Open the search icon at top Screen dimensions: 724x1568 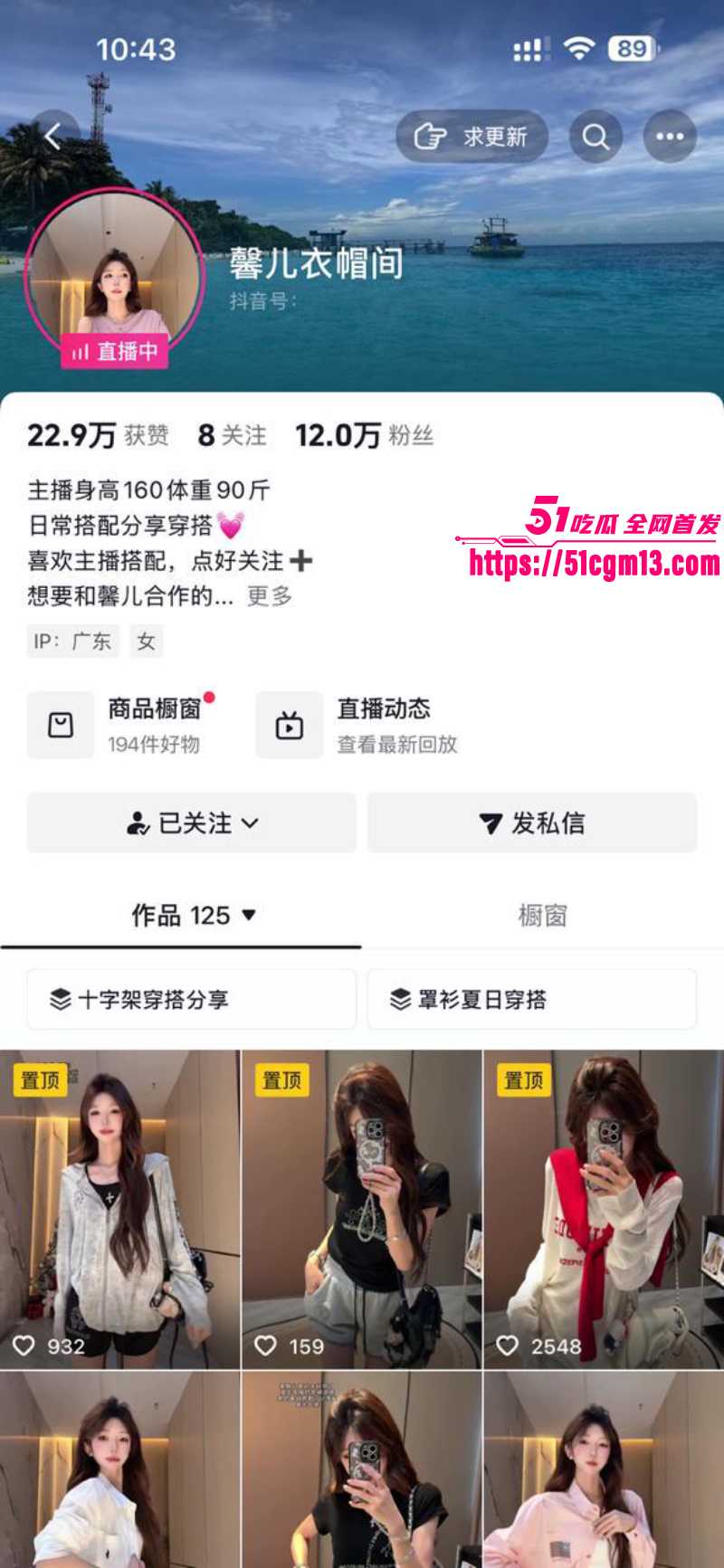coord(595,136)
